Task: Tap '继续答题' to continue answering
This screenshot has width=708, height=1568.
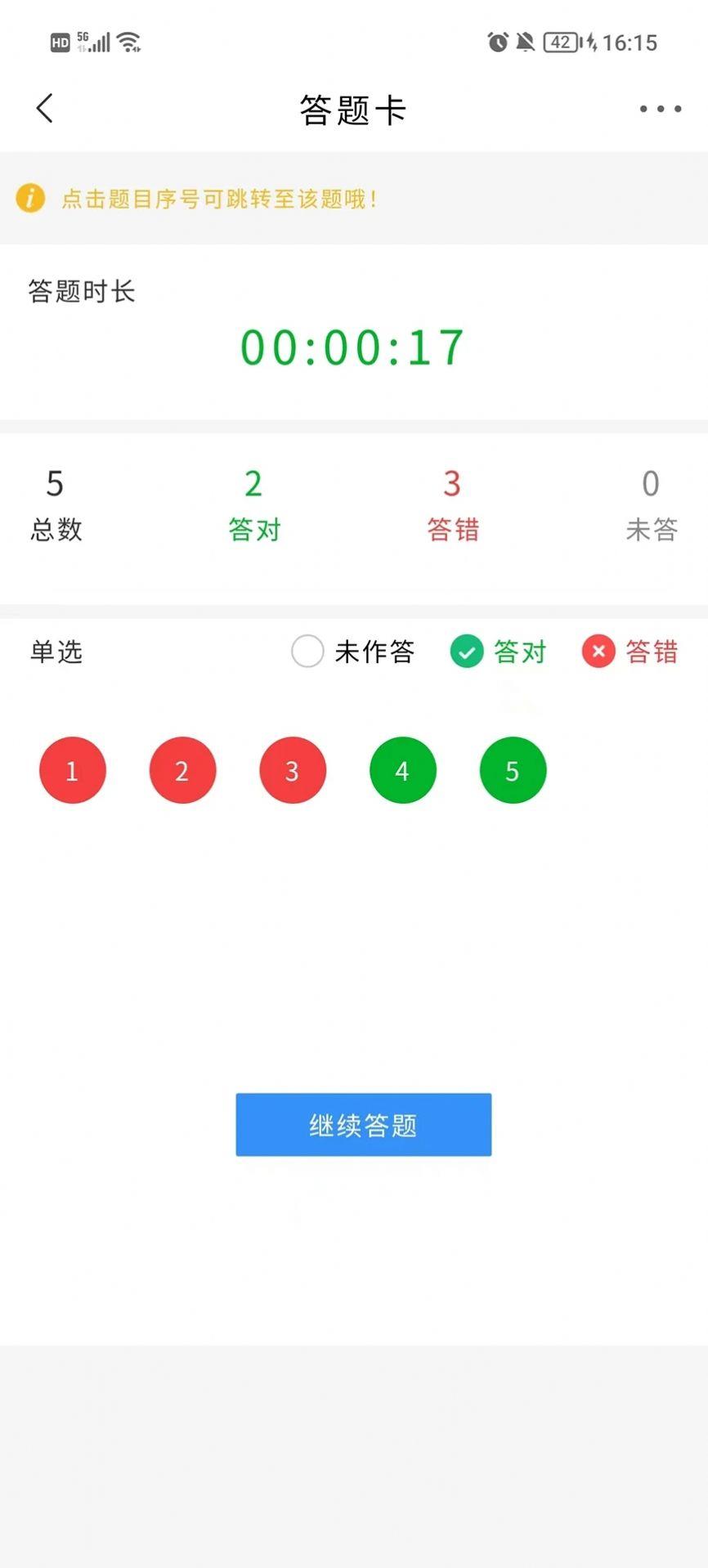Action: pyautogui.click(x=363, y=1124)
